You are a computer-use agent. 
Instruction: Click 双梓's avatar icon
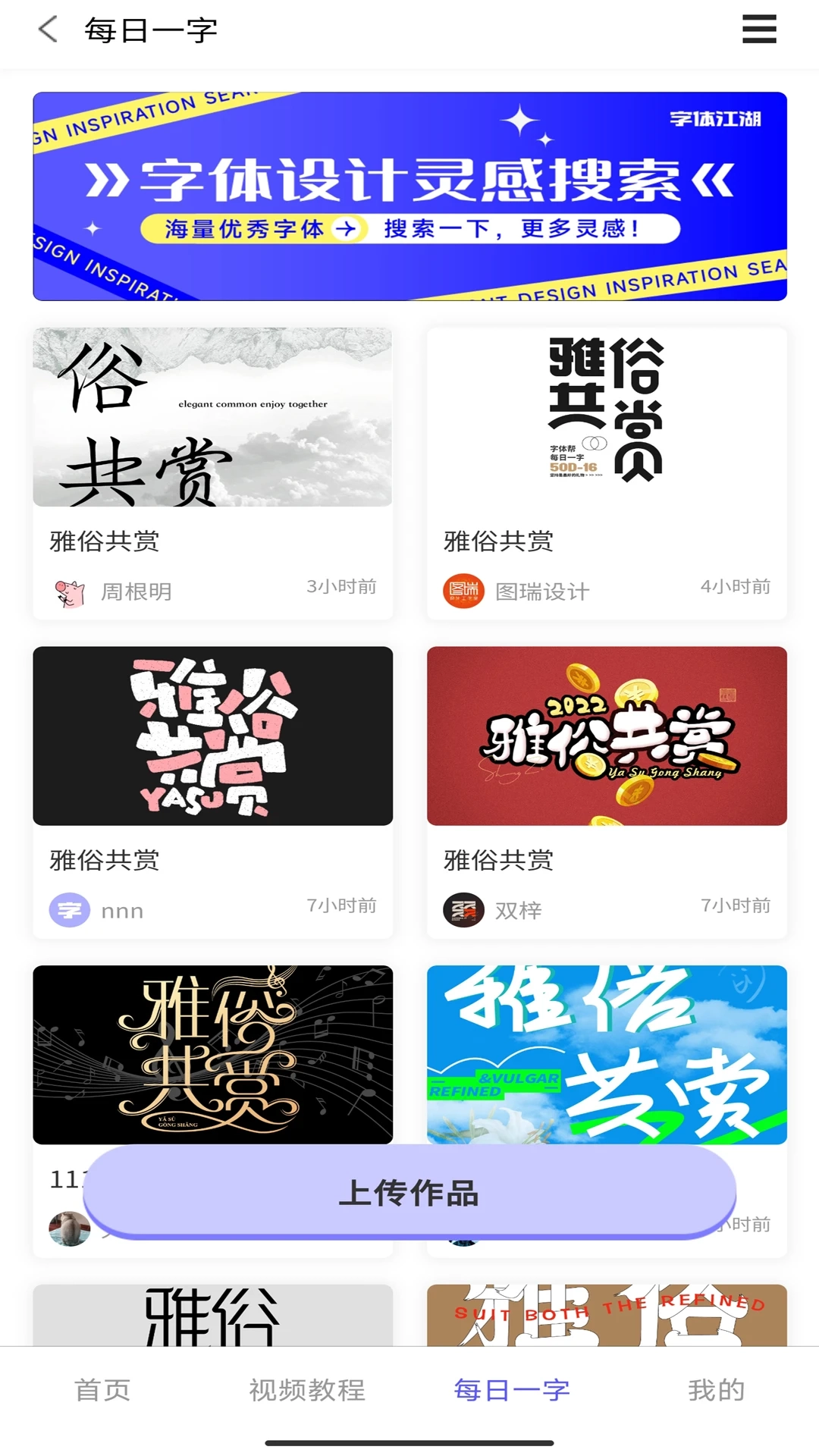pos(463,910)
